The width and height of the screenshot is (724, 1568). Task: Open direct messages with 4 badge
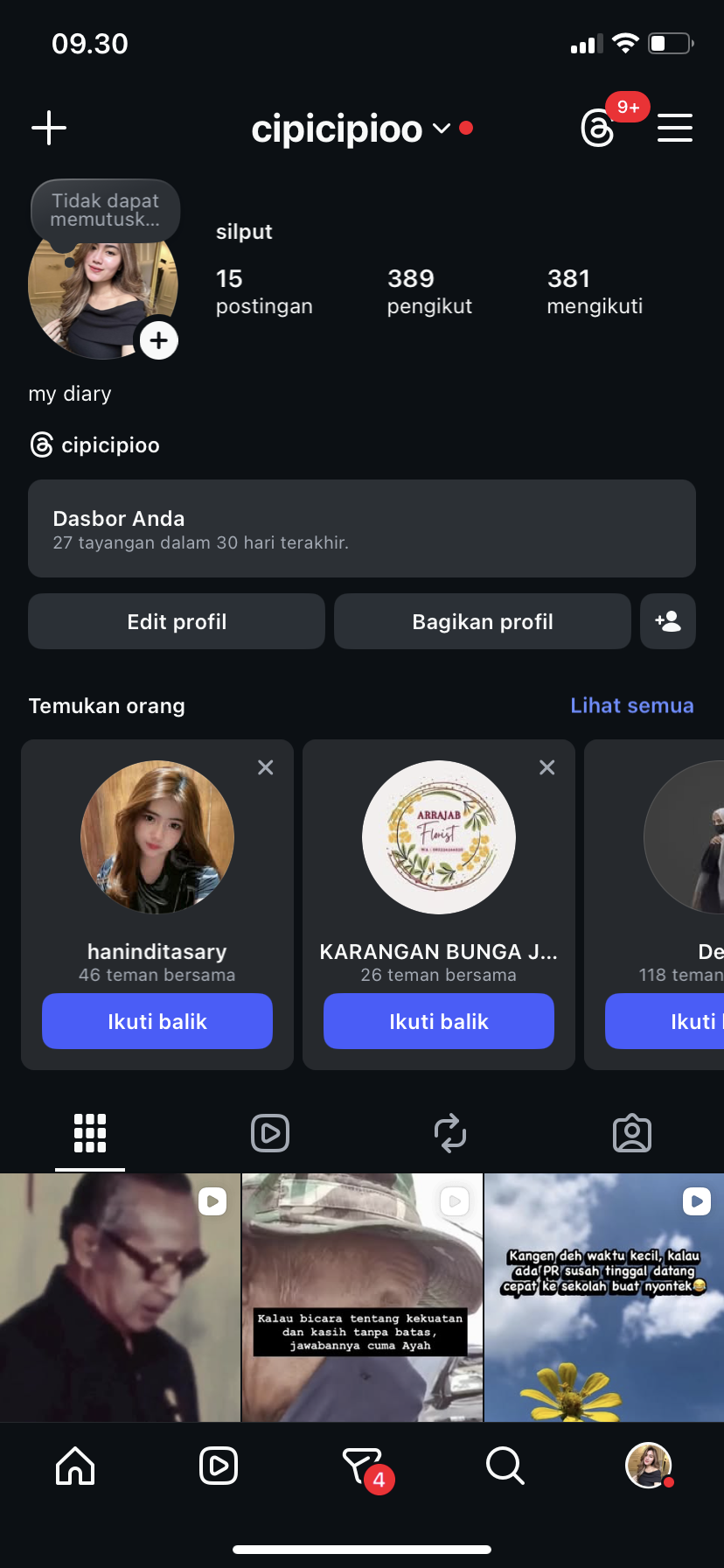point(362,1466)
